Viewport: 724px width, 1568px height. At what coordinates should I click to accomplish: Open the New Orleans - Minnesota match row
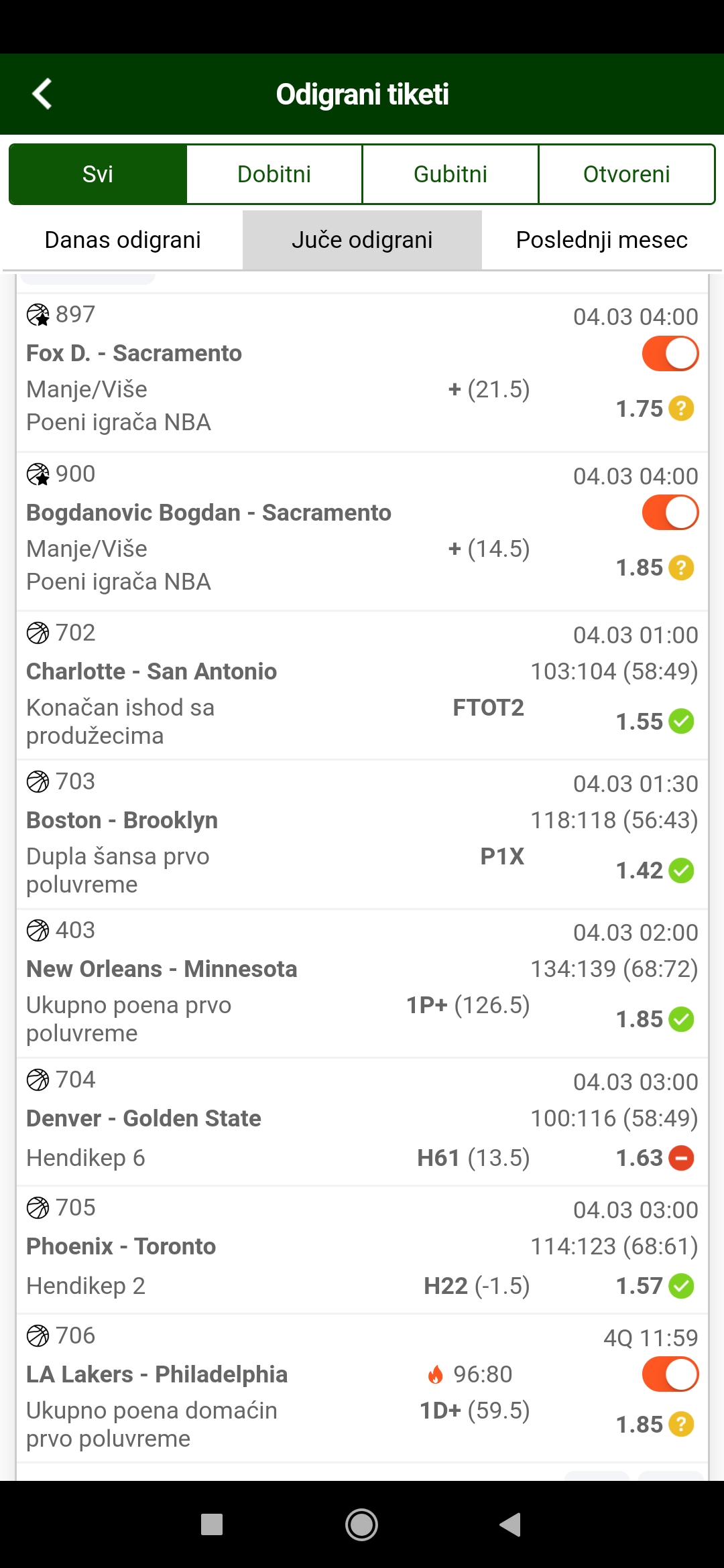tap(362, 983)
